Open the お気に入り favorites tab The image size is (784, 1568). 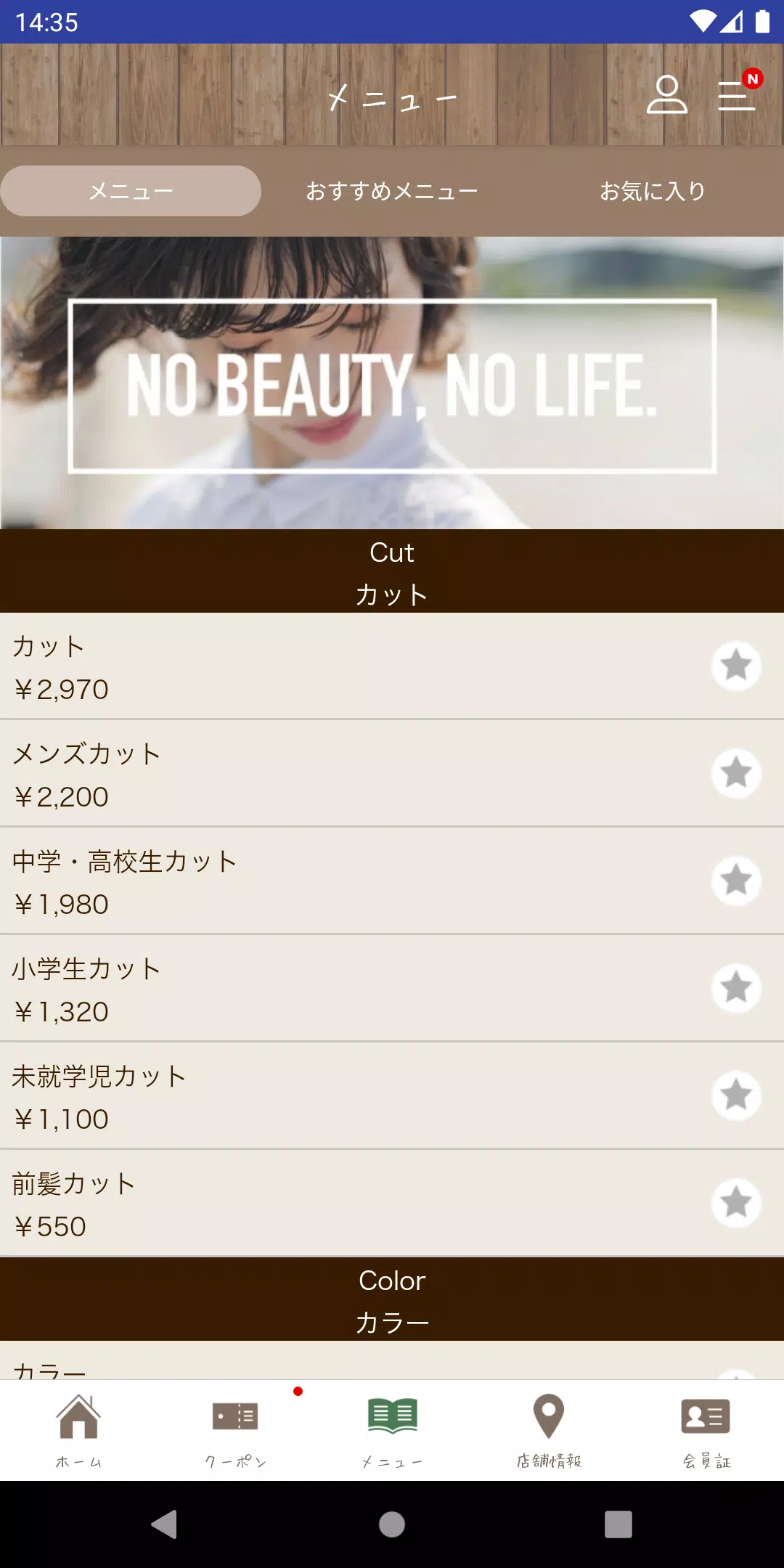pyautogui.click(x=652, y=191)
